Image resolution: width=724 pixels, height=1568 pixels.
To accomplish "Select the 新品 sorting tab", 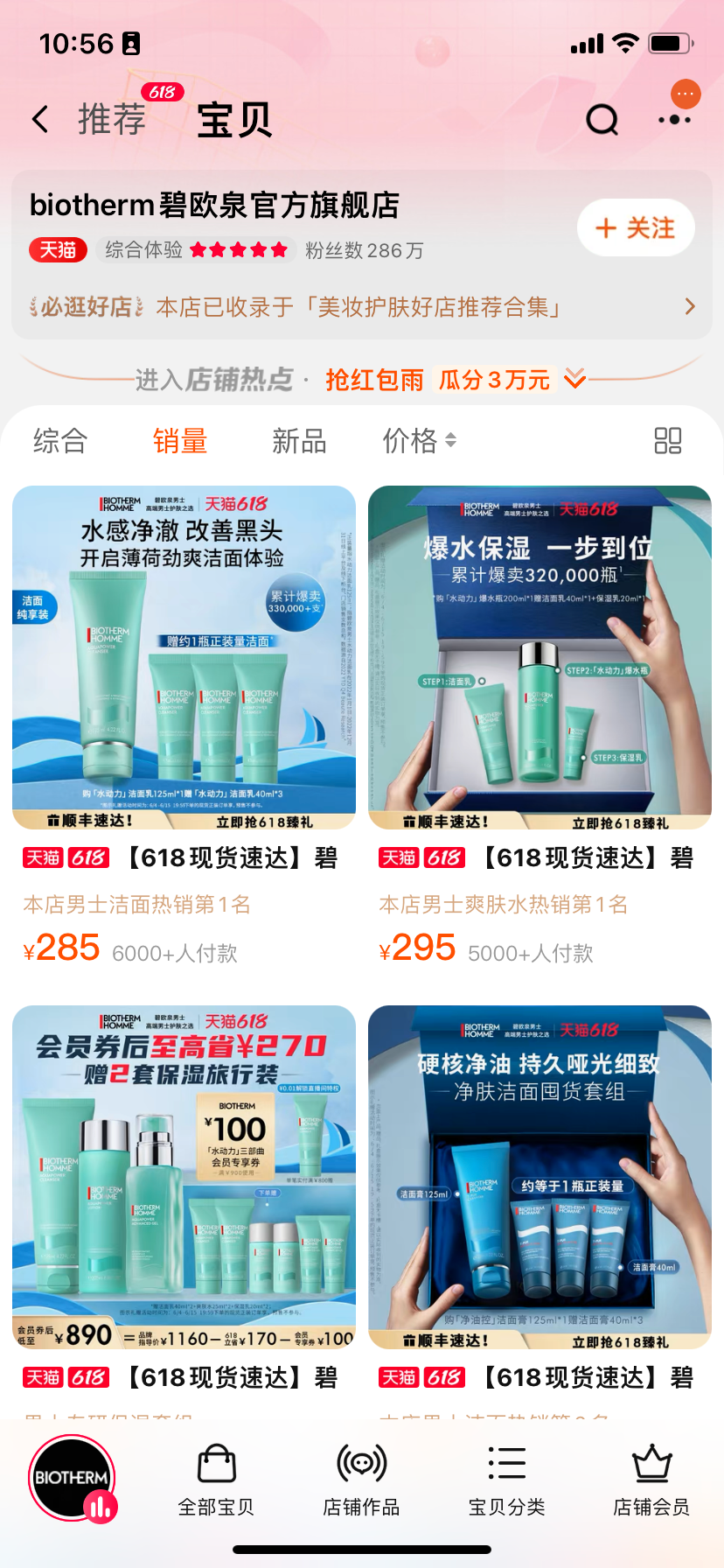I will (299, 440).
